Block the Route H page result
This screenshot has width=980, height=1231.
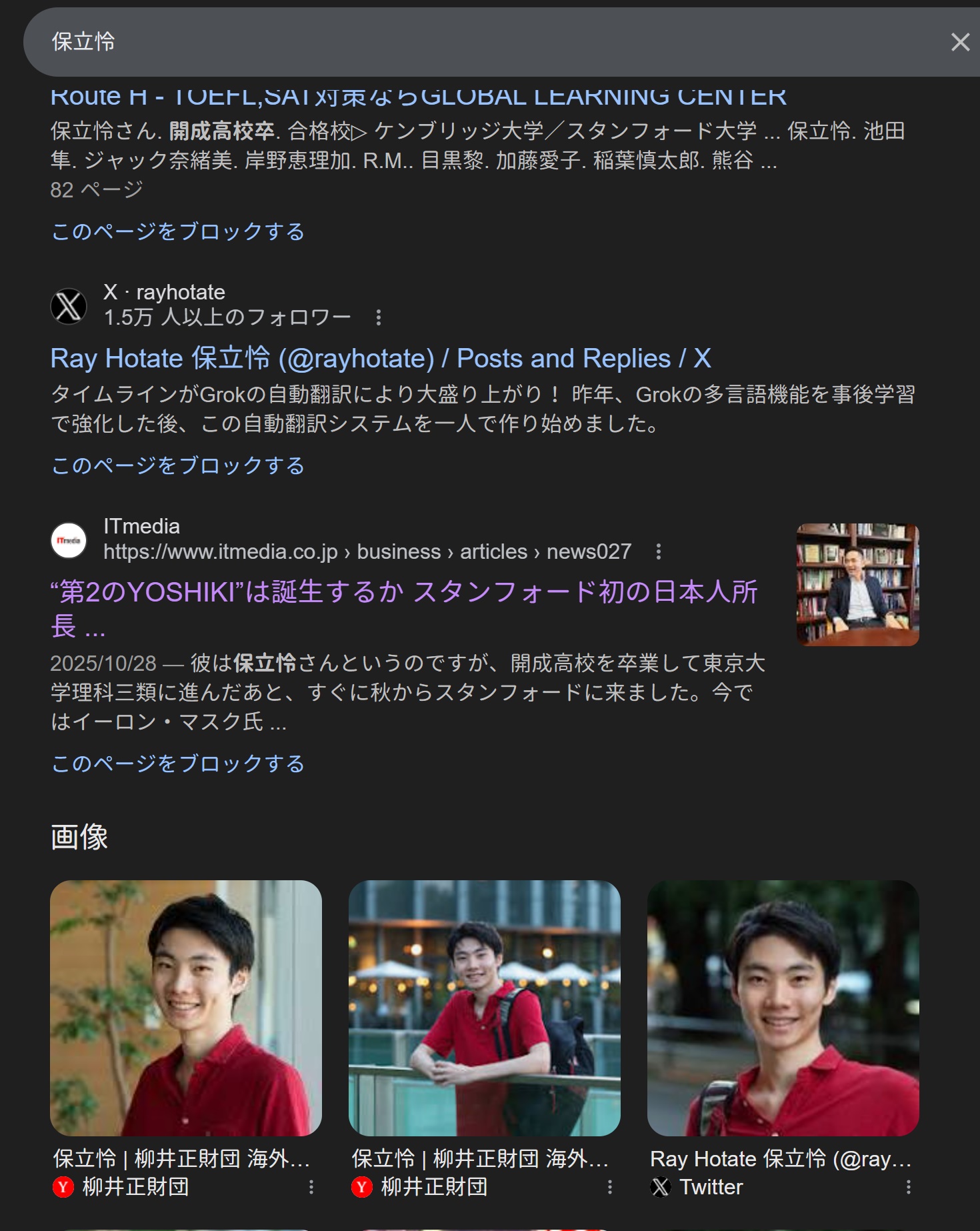(x=177, y=231)
